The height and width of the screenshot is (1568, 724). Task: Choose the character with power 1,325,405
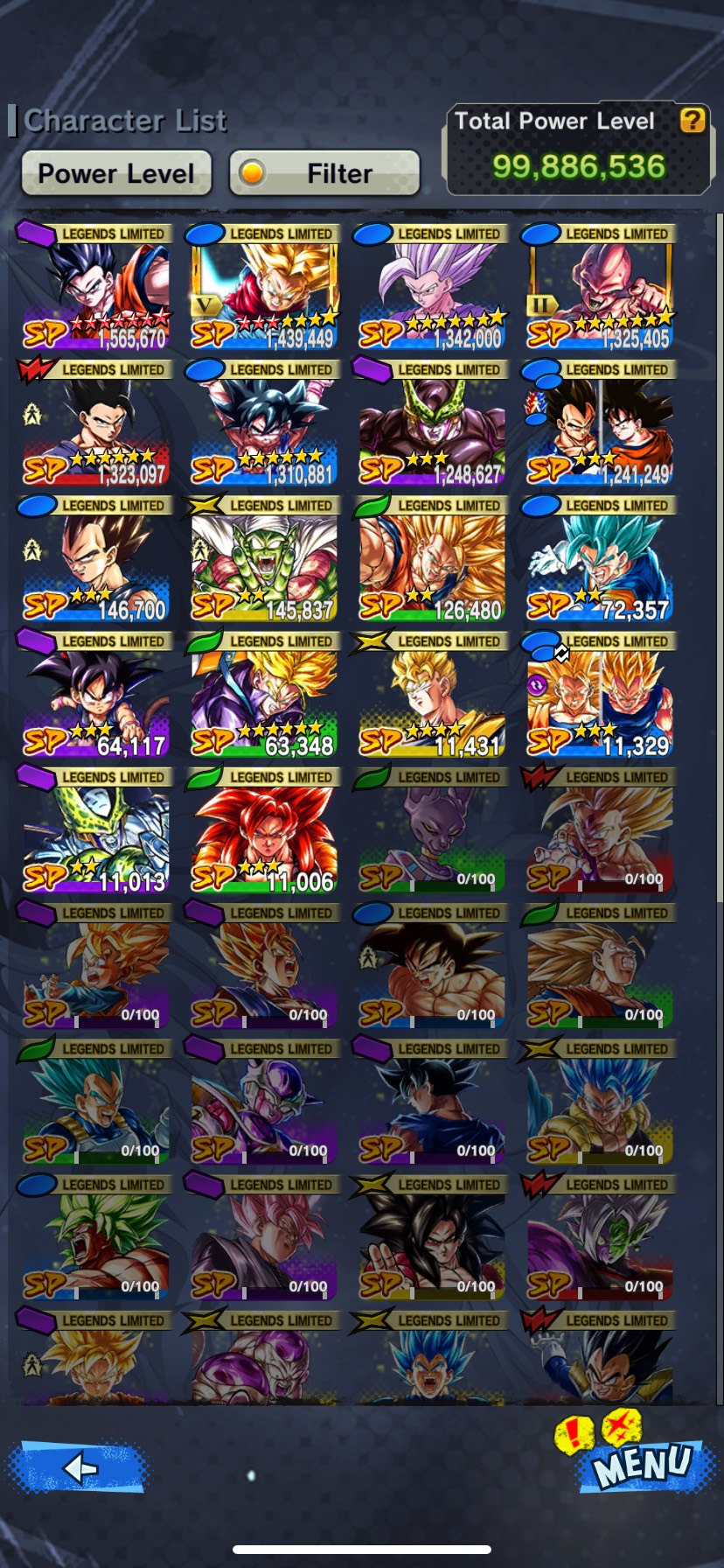pyautogui.click(x=599, y=288)
